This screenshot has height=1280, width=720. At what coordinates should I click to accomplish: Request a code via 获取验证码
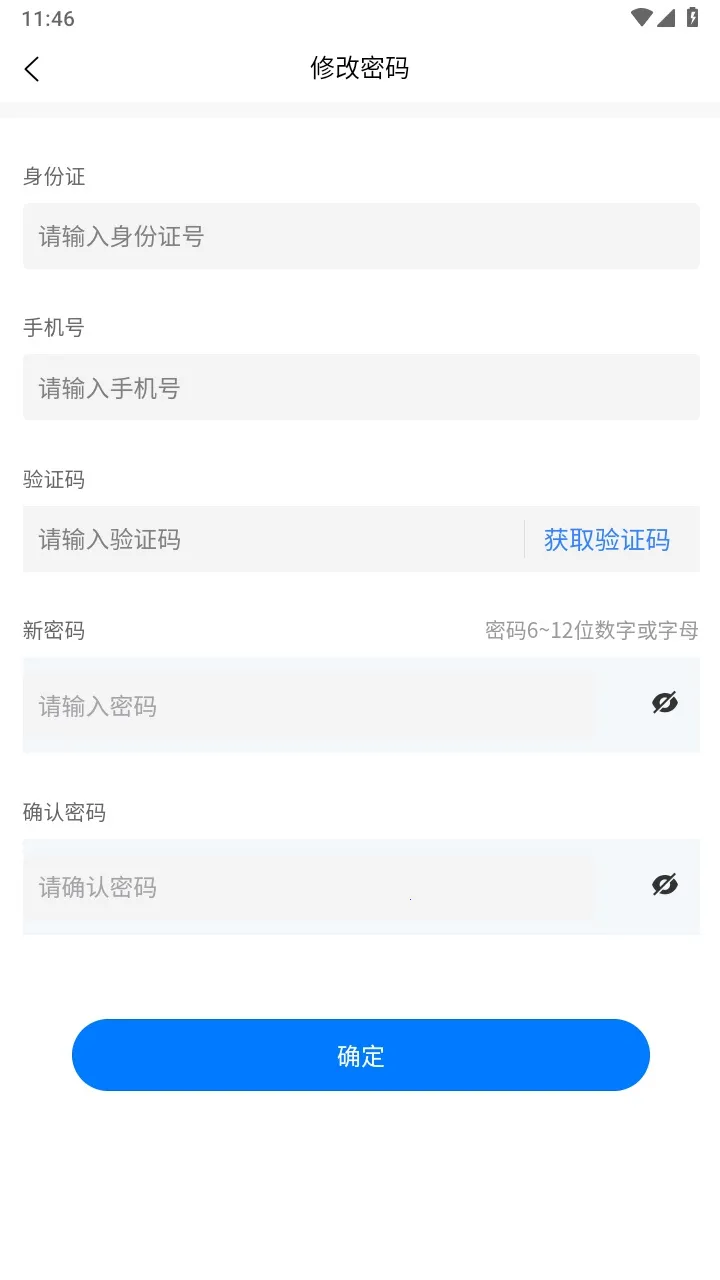pyautogui.click(x=606, y=540)
